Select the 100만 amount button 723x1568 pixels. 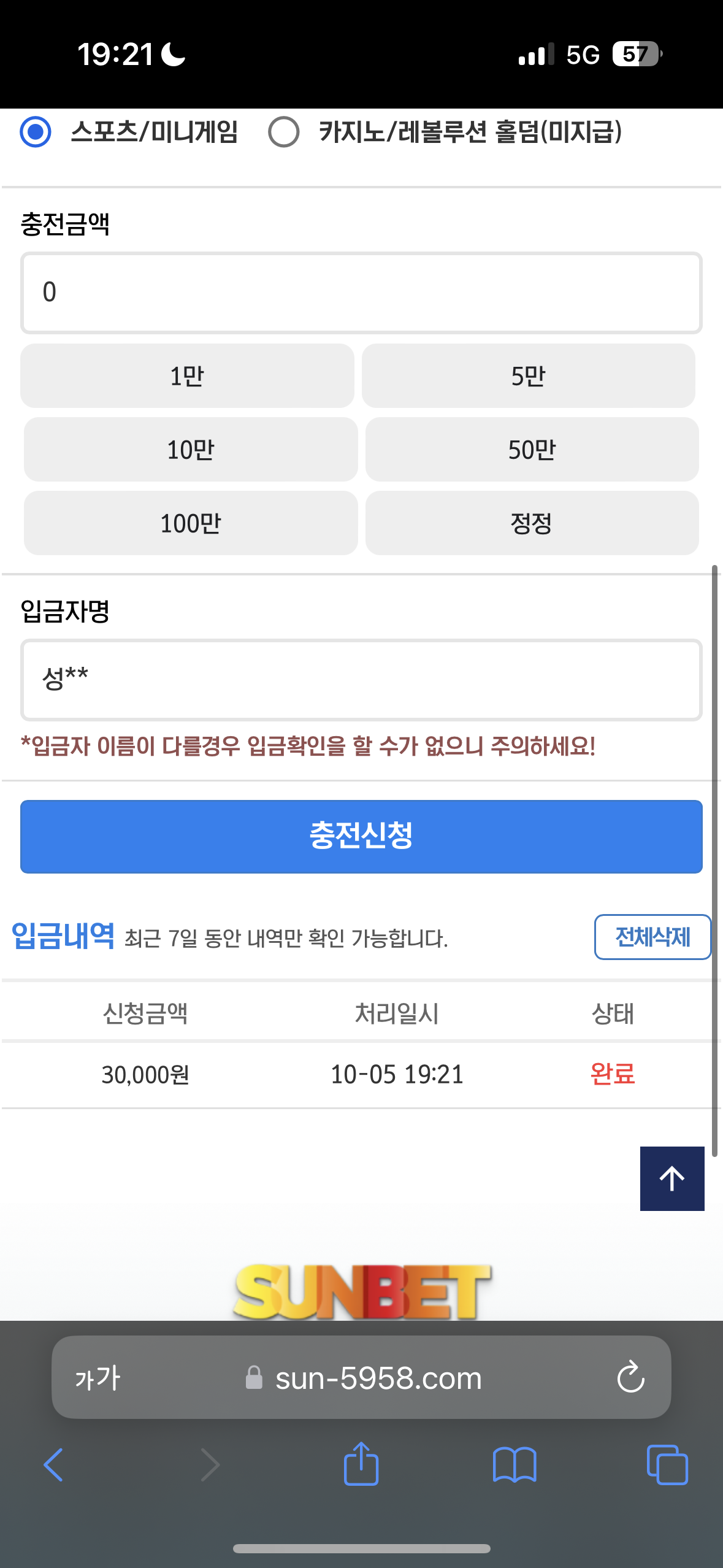coord(191,523)
